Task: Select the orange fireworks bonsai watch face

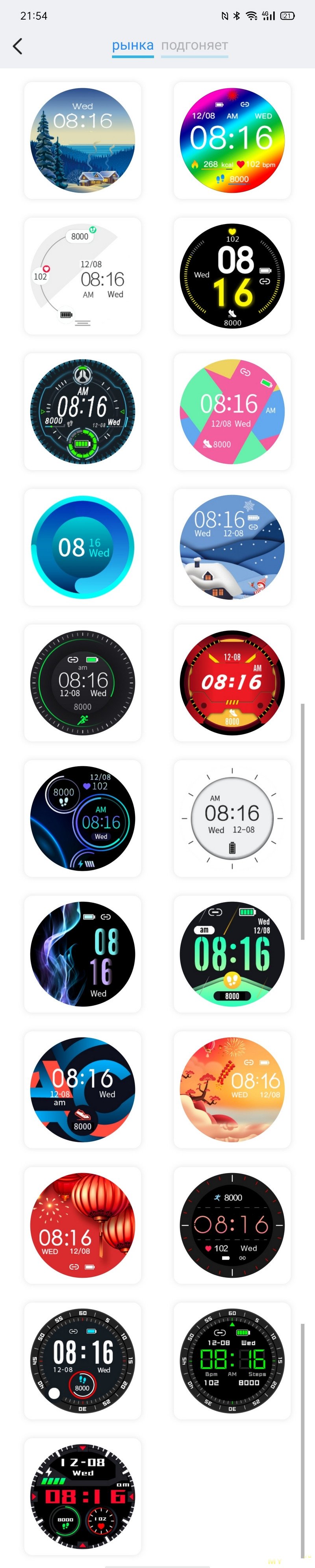Action: click(x=232, y=1090)
